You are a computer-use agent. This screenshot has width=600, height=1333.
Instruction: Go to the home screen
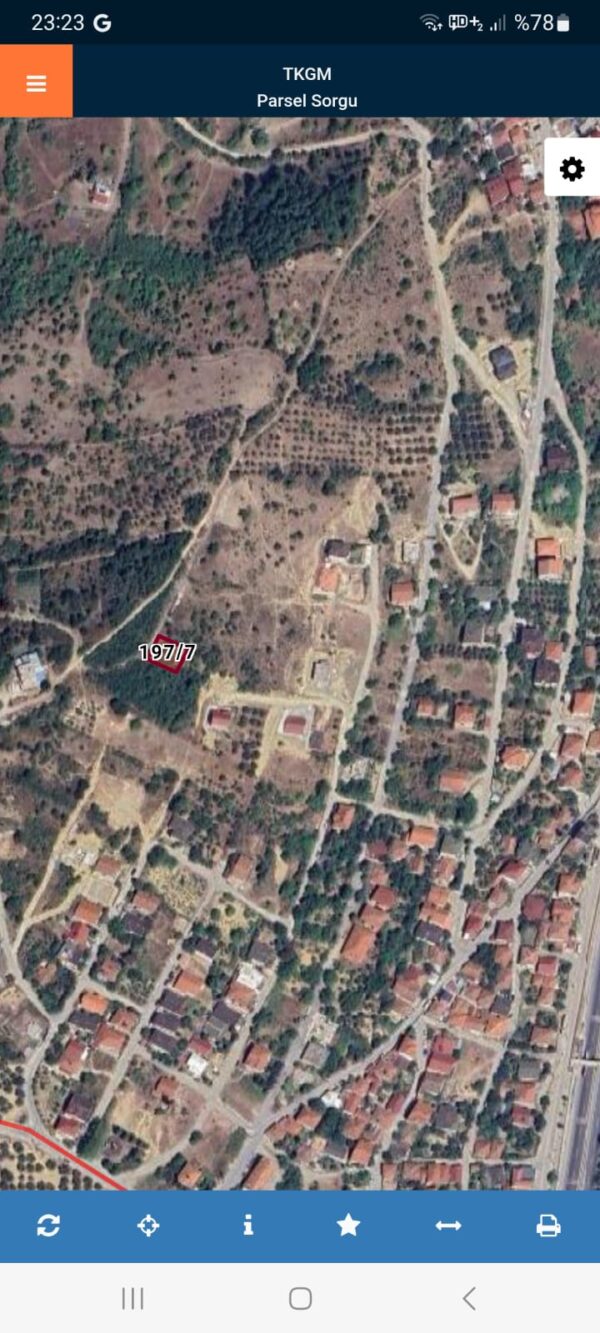[300, 1298]
